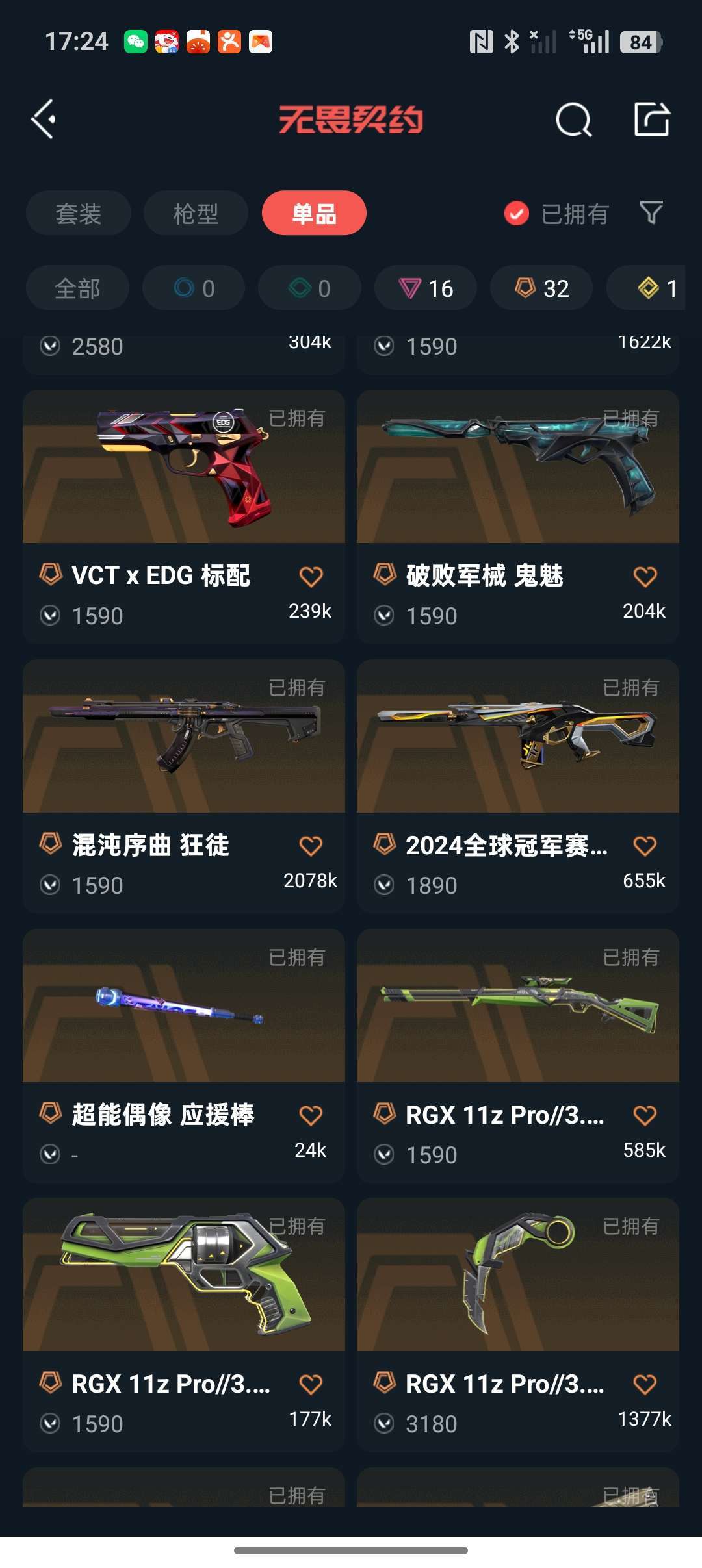The height and width of the screenshot is (1568, 702).
Task: Select the pink rarity tier filter showing 16
Action: [425, 288]
